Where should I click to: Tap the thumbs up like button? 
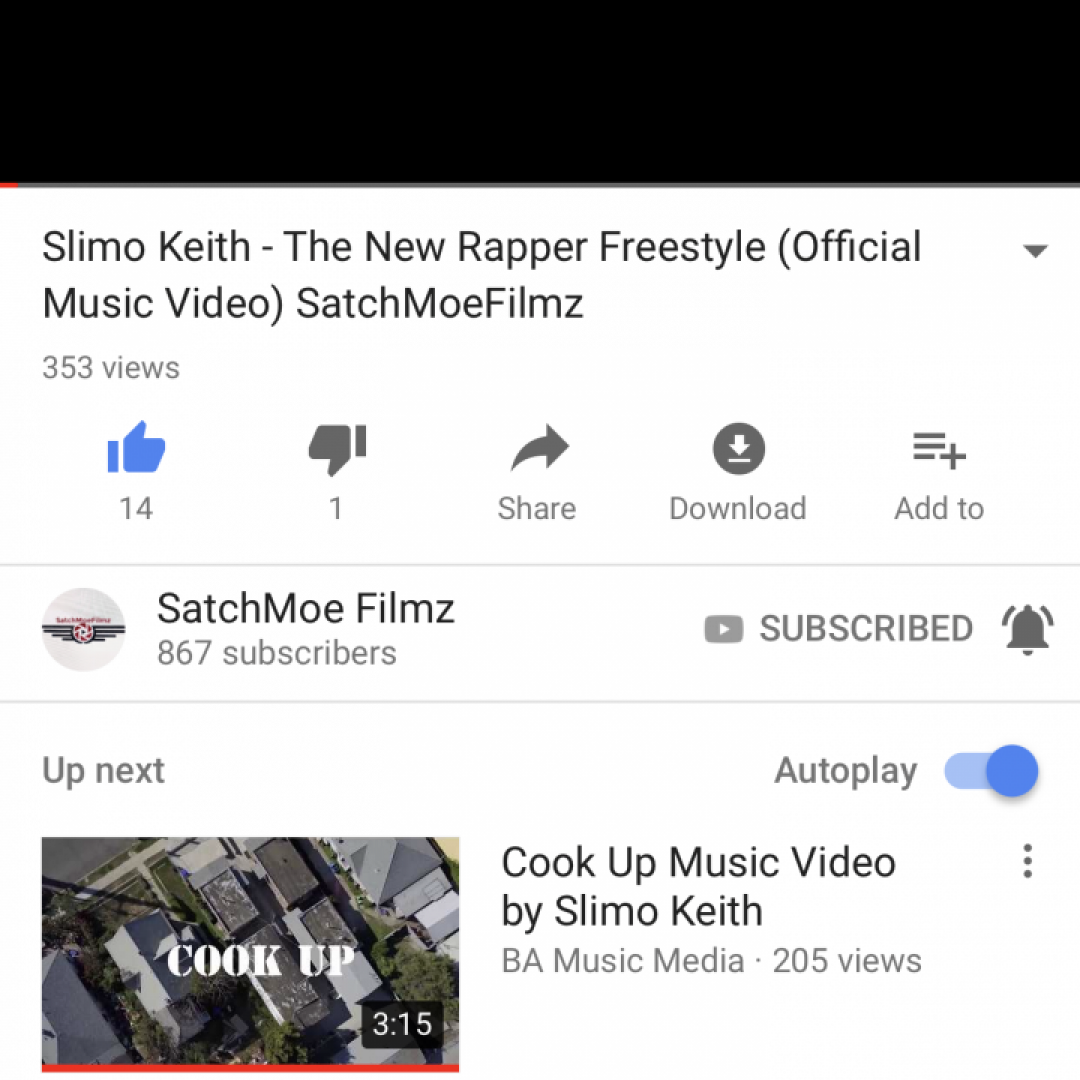click(x=136, y=449)
